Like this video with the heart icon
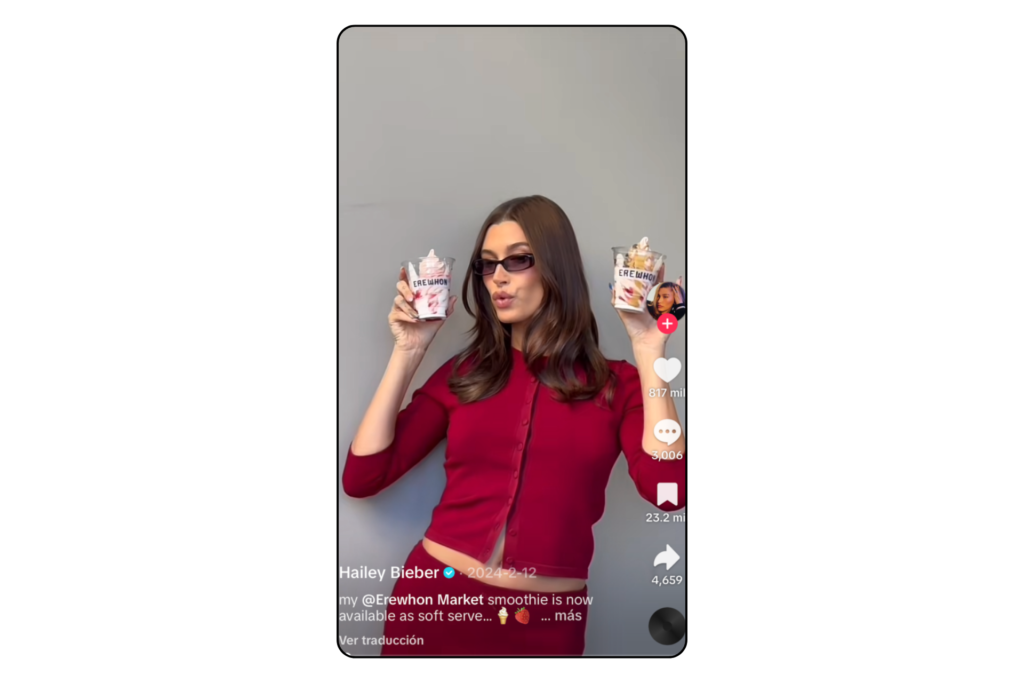This screenshot has height=683, width=1024. [x=667, y=370]
